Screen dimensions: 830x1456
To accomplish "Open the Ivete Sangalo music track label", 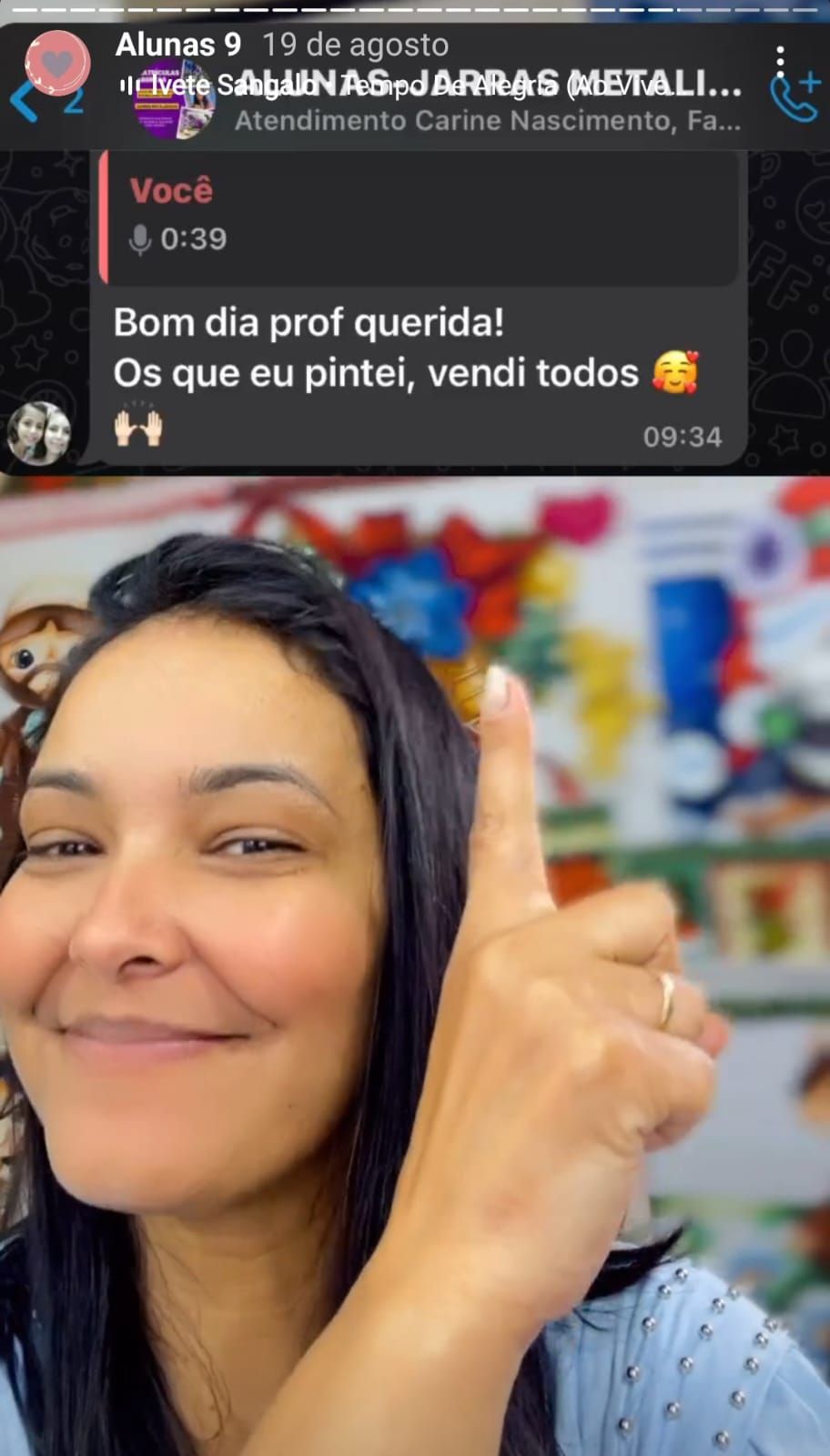I will (400, 86).
